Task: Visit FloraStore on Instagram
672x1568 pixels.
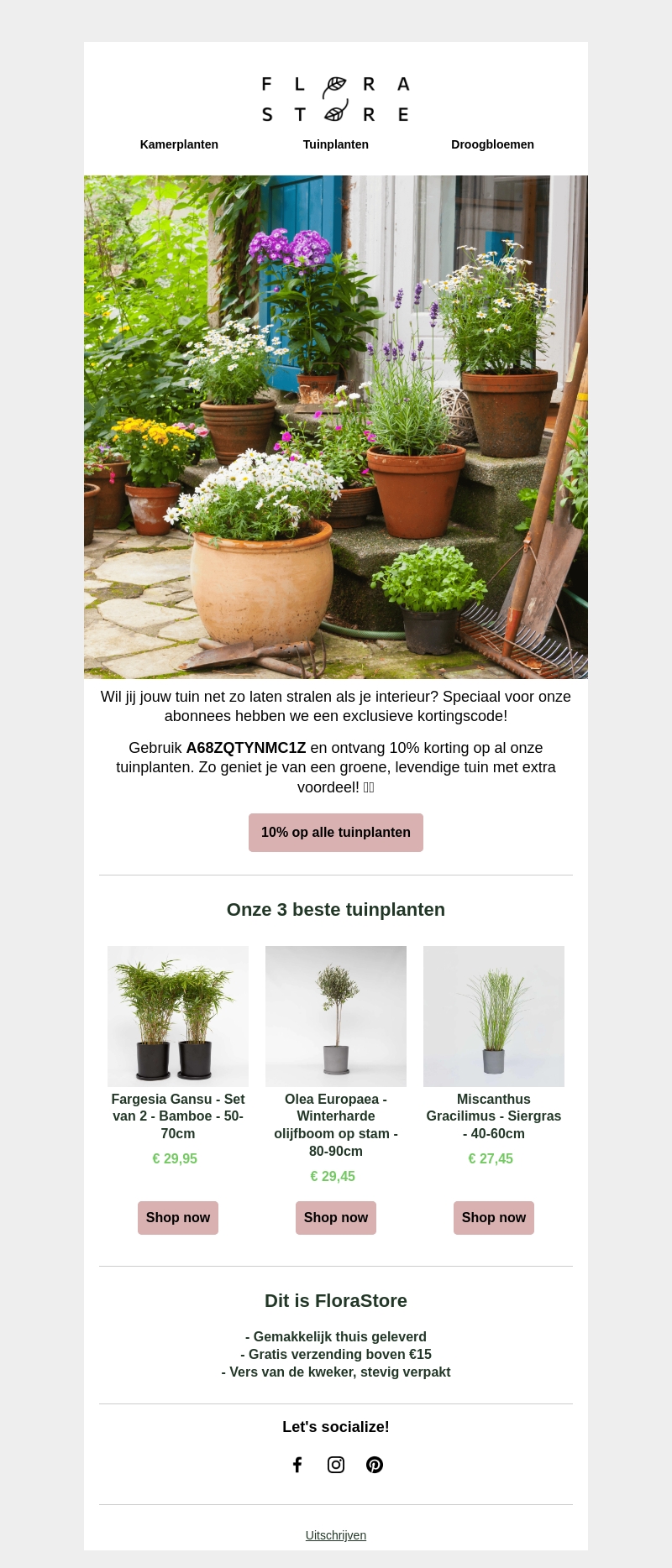Action: pos(336,1465)
